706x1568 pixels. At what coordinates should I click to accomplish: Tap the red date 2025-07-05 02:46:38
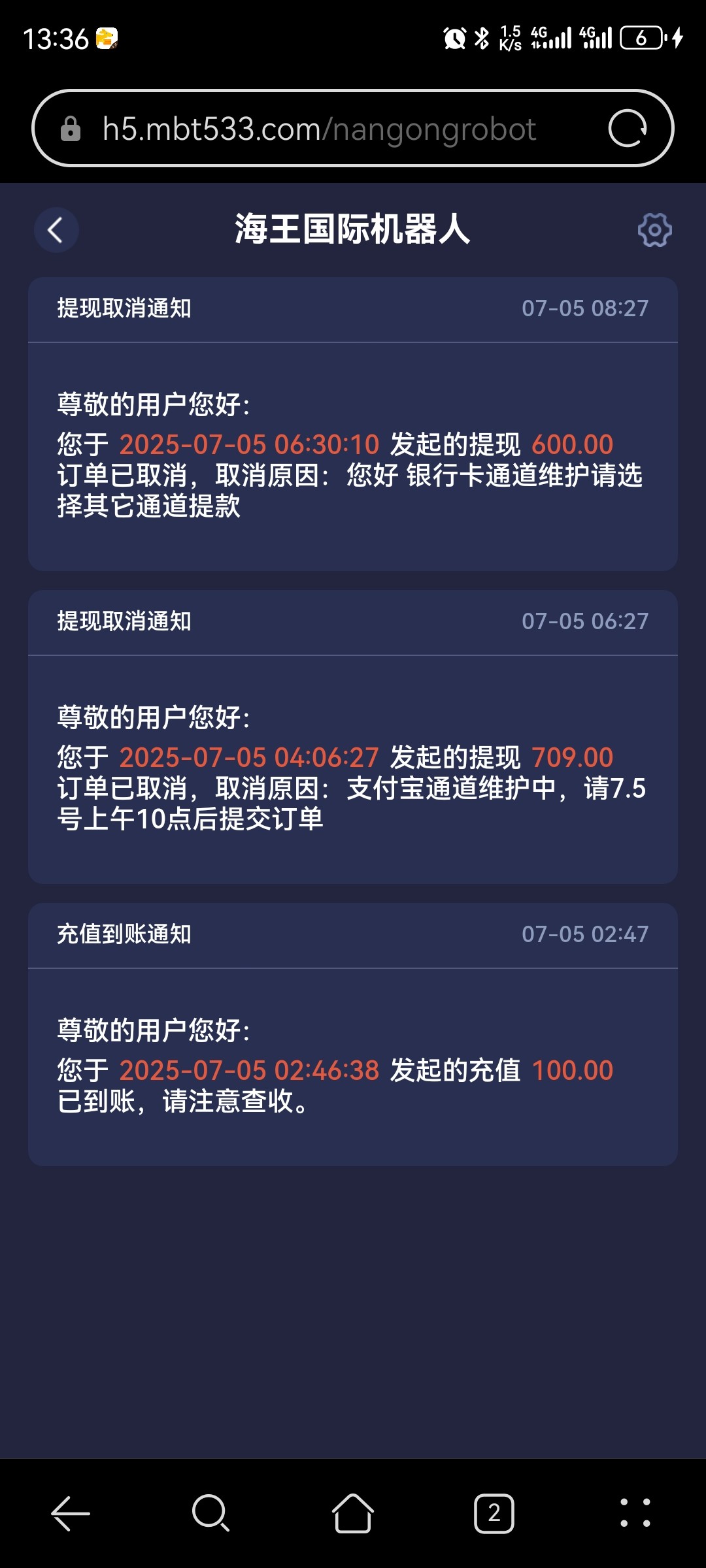(249, 1070)
